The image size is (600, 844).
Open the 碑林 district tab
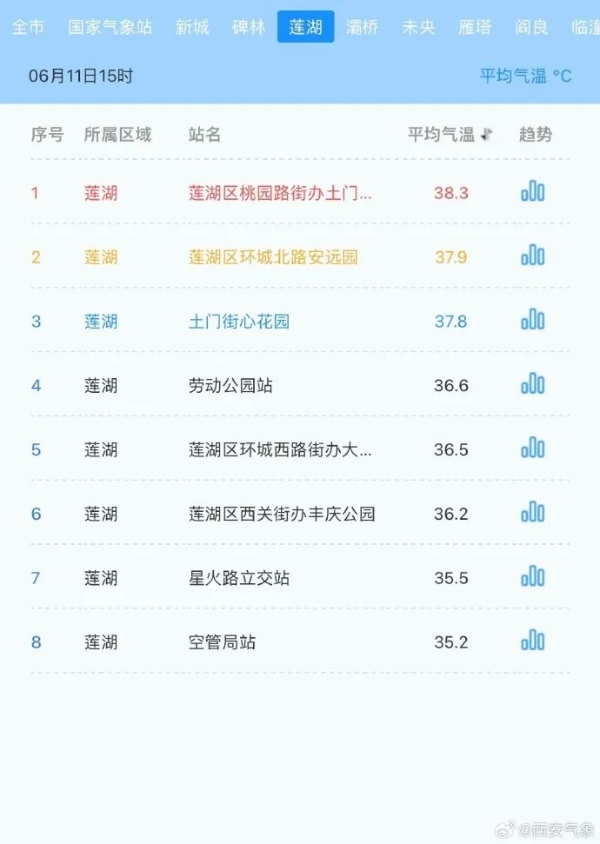[249, 27]
